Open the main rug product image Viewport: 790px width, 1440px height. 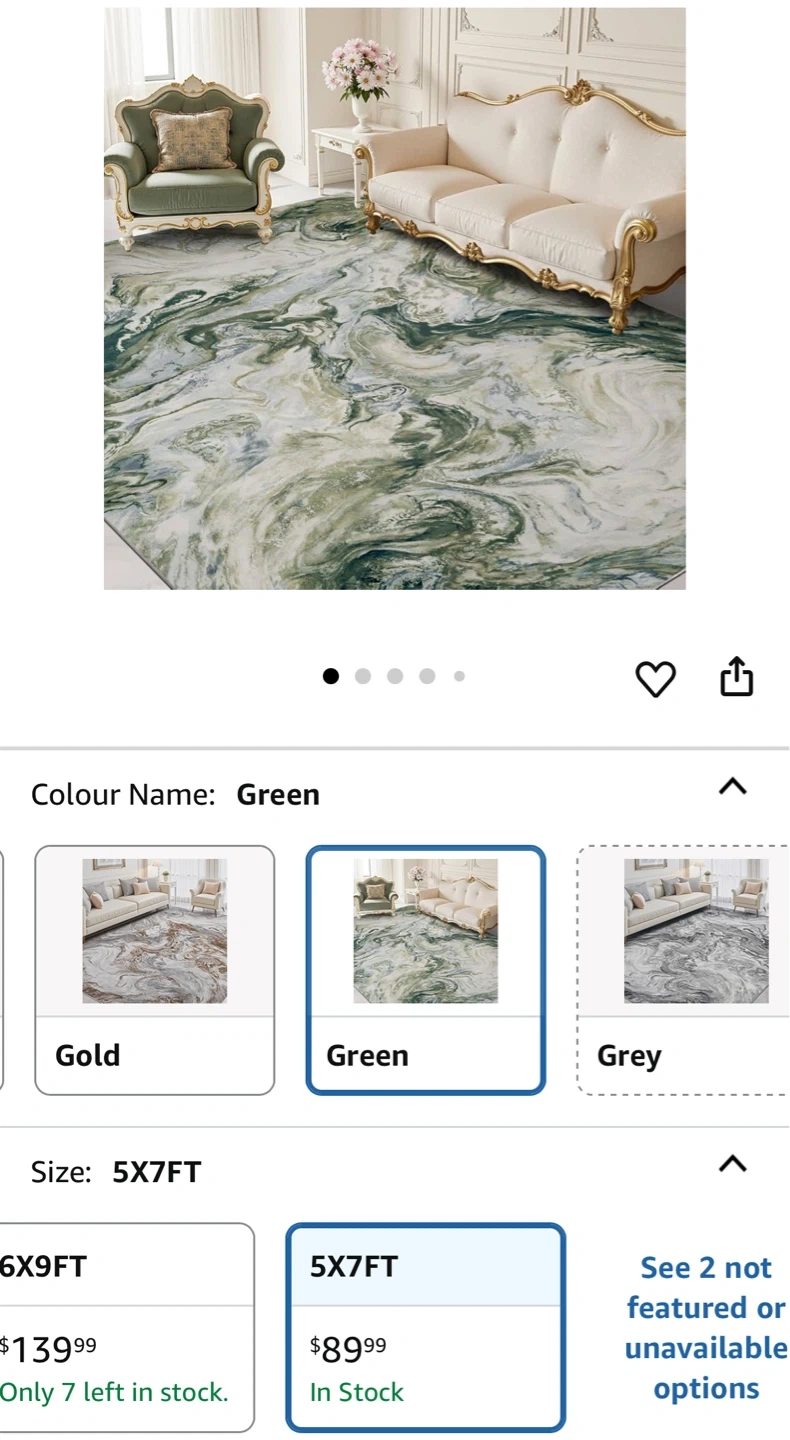point(395,298)
